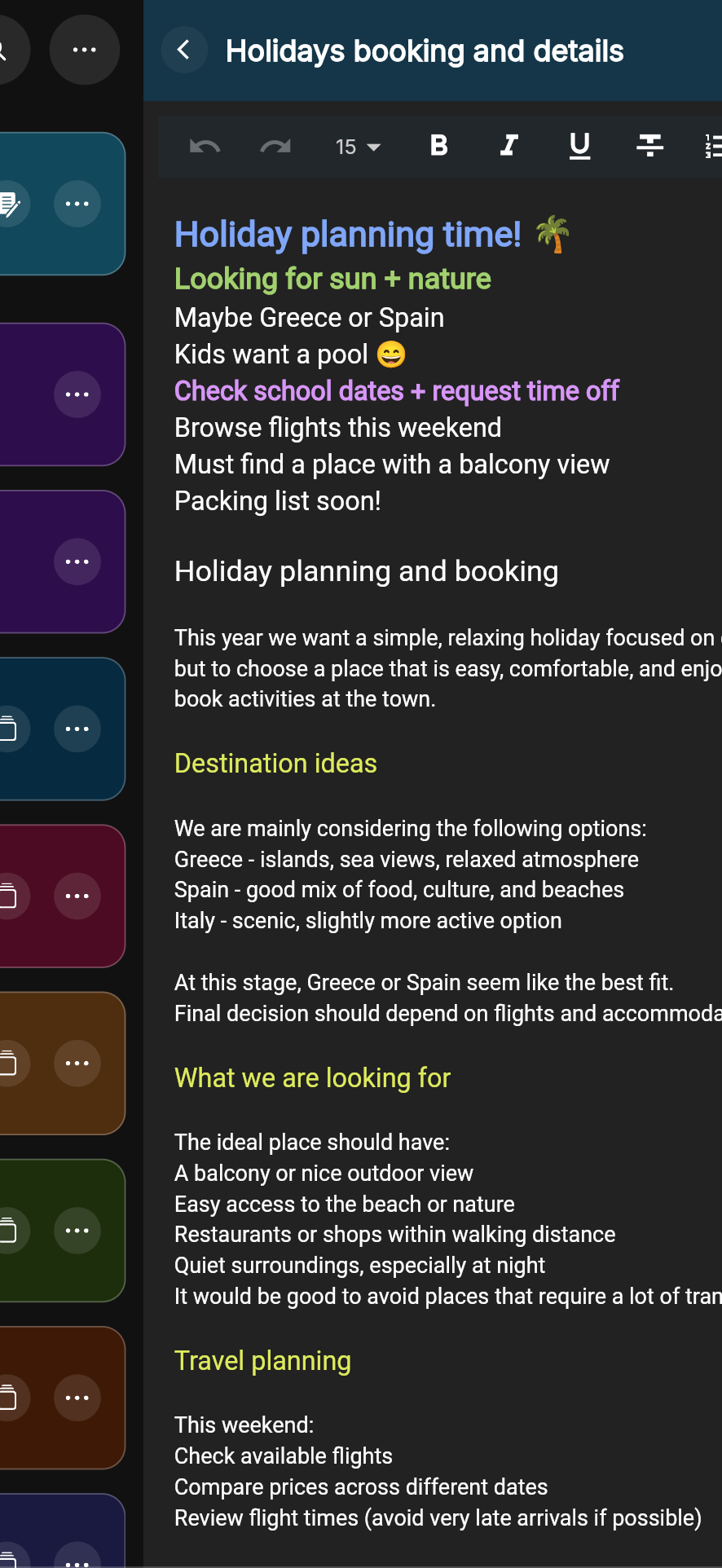Open more options on the maroon note card
This screenshot has width=722, height=1568.
[x=77, y=896]
